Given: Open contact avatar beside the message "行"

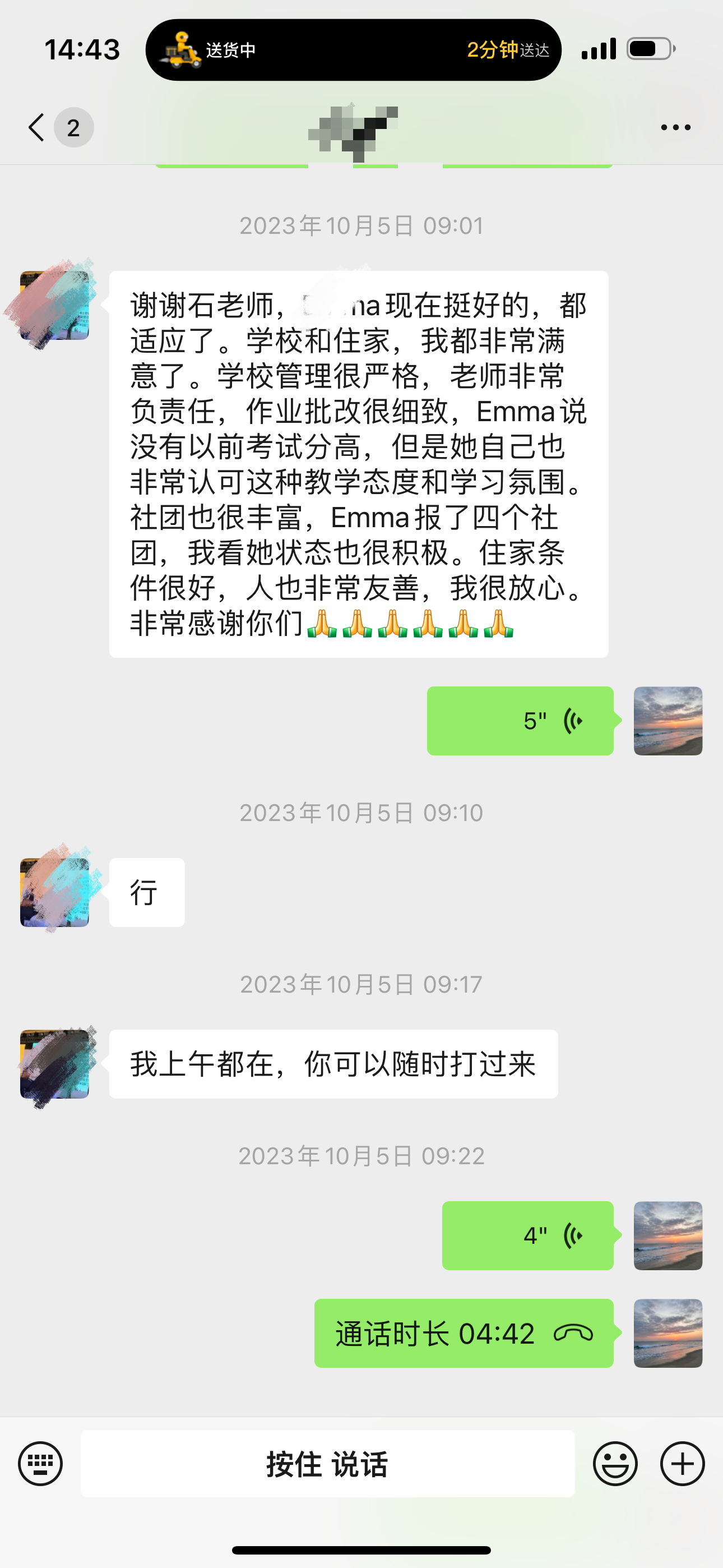Looking at the screenshot, I should pyautogui.click(x=55, y=892).
